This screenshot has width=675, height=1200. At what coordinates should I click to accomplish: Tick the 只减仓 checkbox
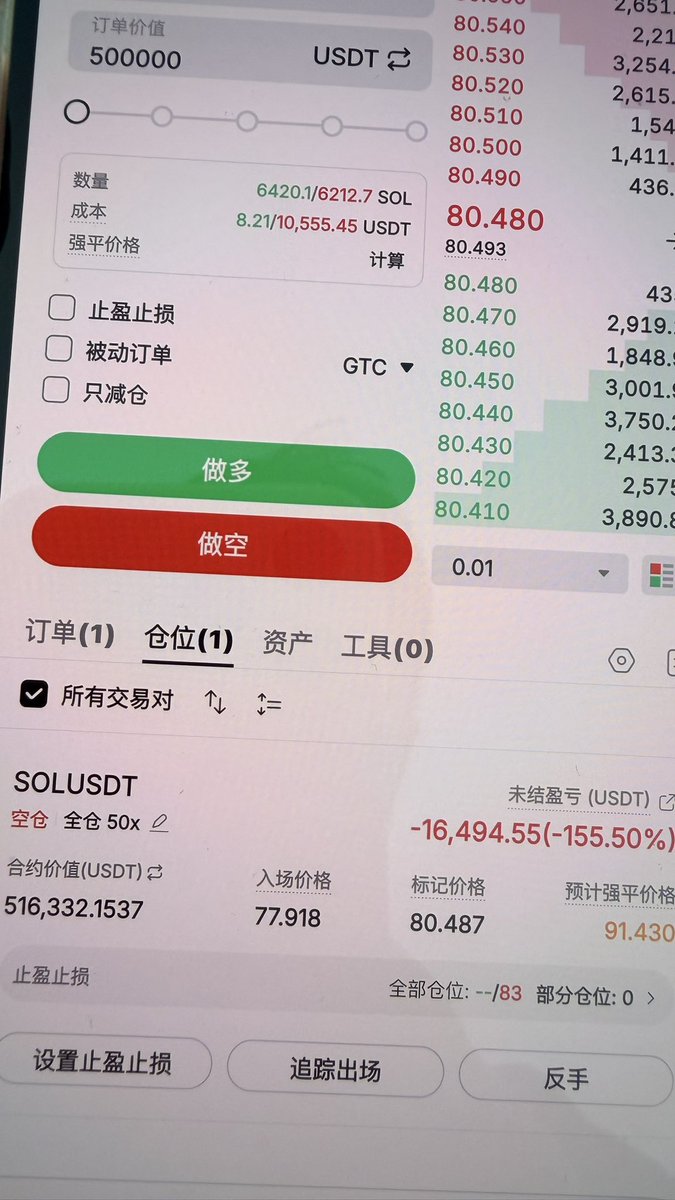(x=56, y=390)
